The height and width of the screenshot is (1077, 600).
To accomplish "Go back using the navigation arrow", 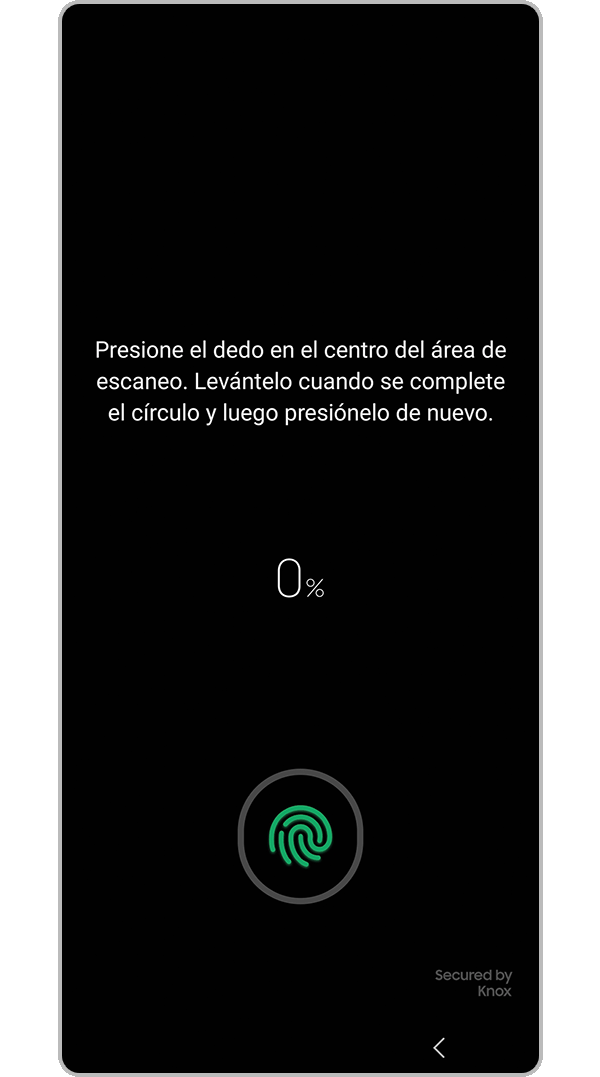I will 439,1047.
